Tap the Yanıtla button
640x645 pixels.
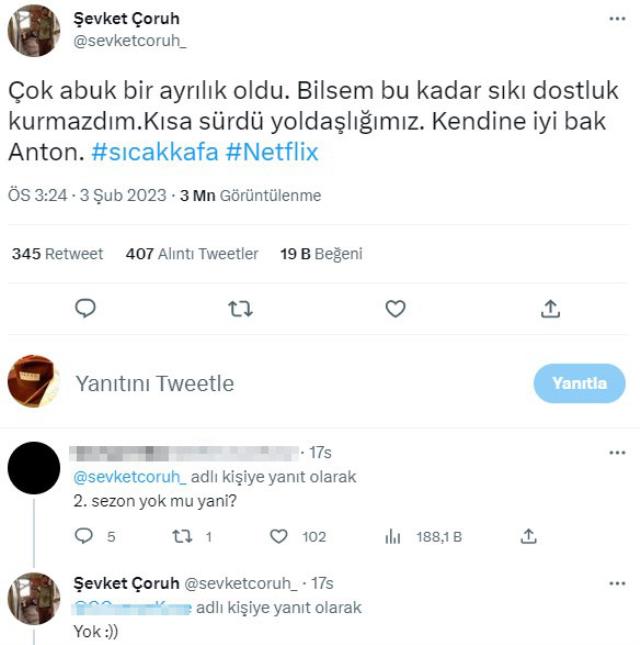[x=579, y=384]
